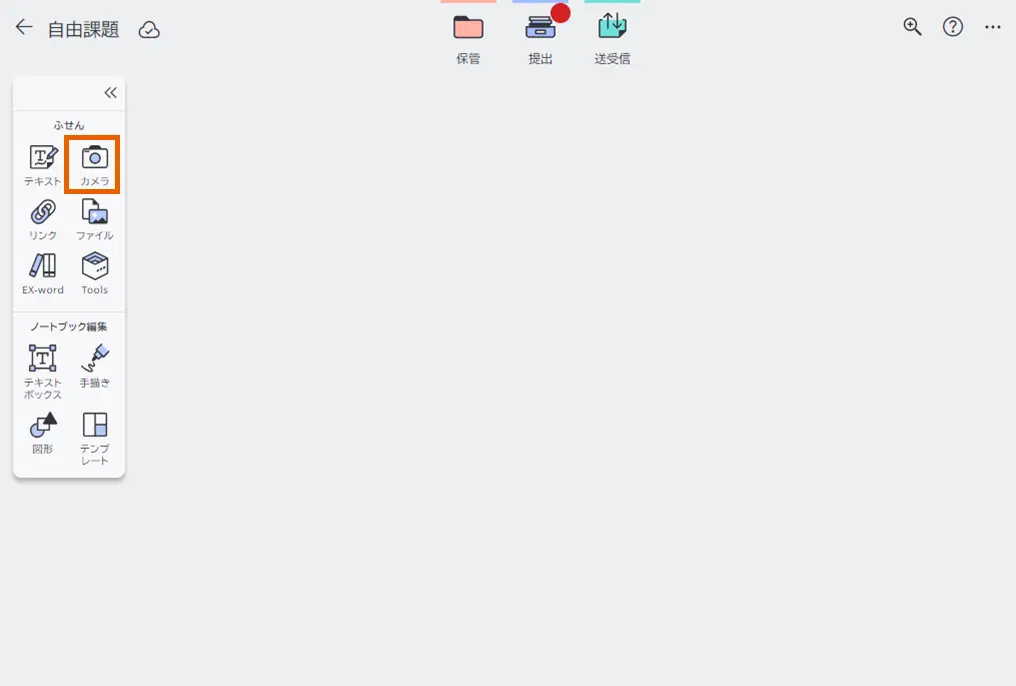Open the 保管 folder
1016x686 pixels.
coord(468,37)
